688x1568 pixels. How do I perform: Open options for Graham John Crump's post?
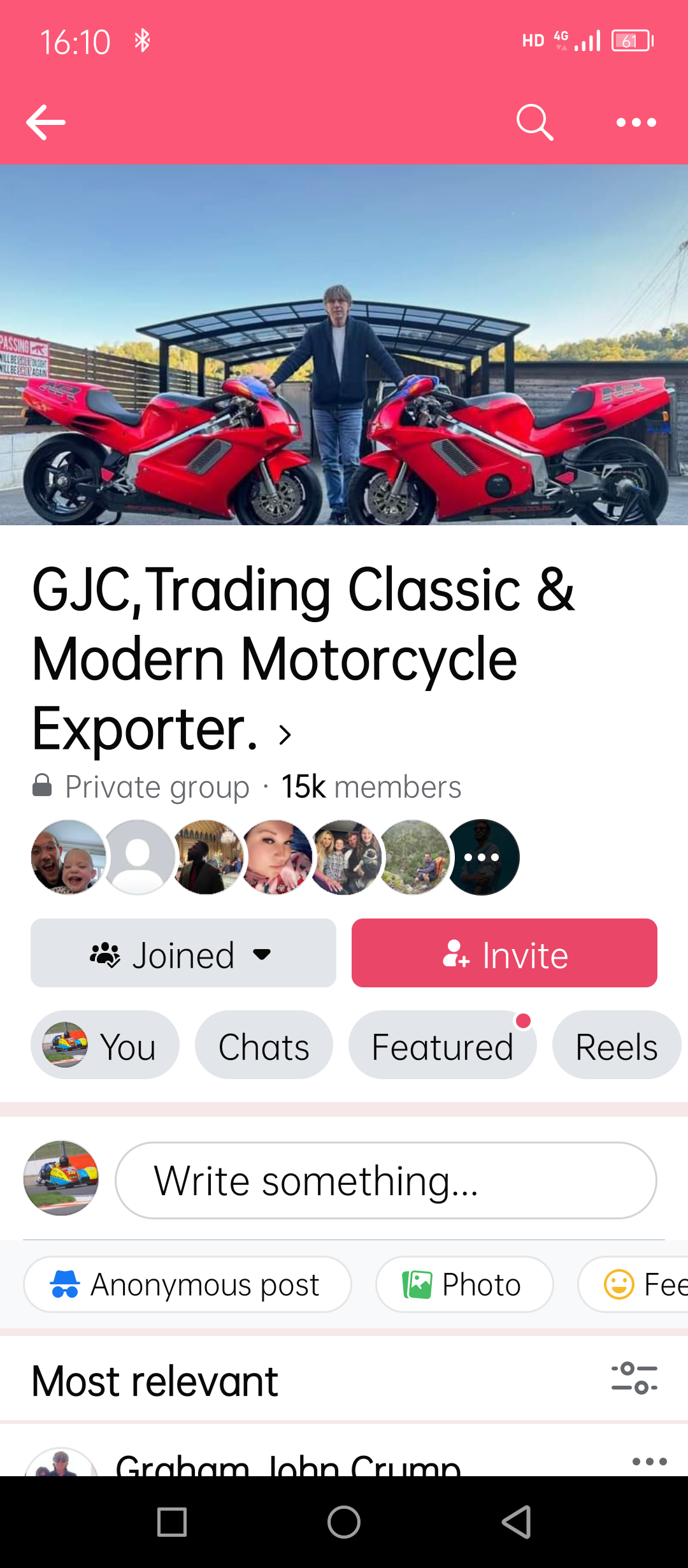[x=649, y=1461]
